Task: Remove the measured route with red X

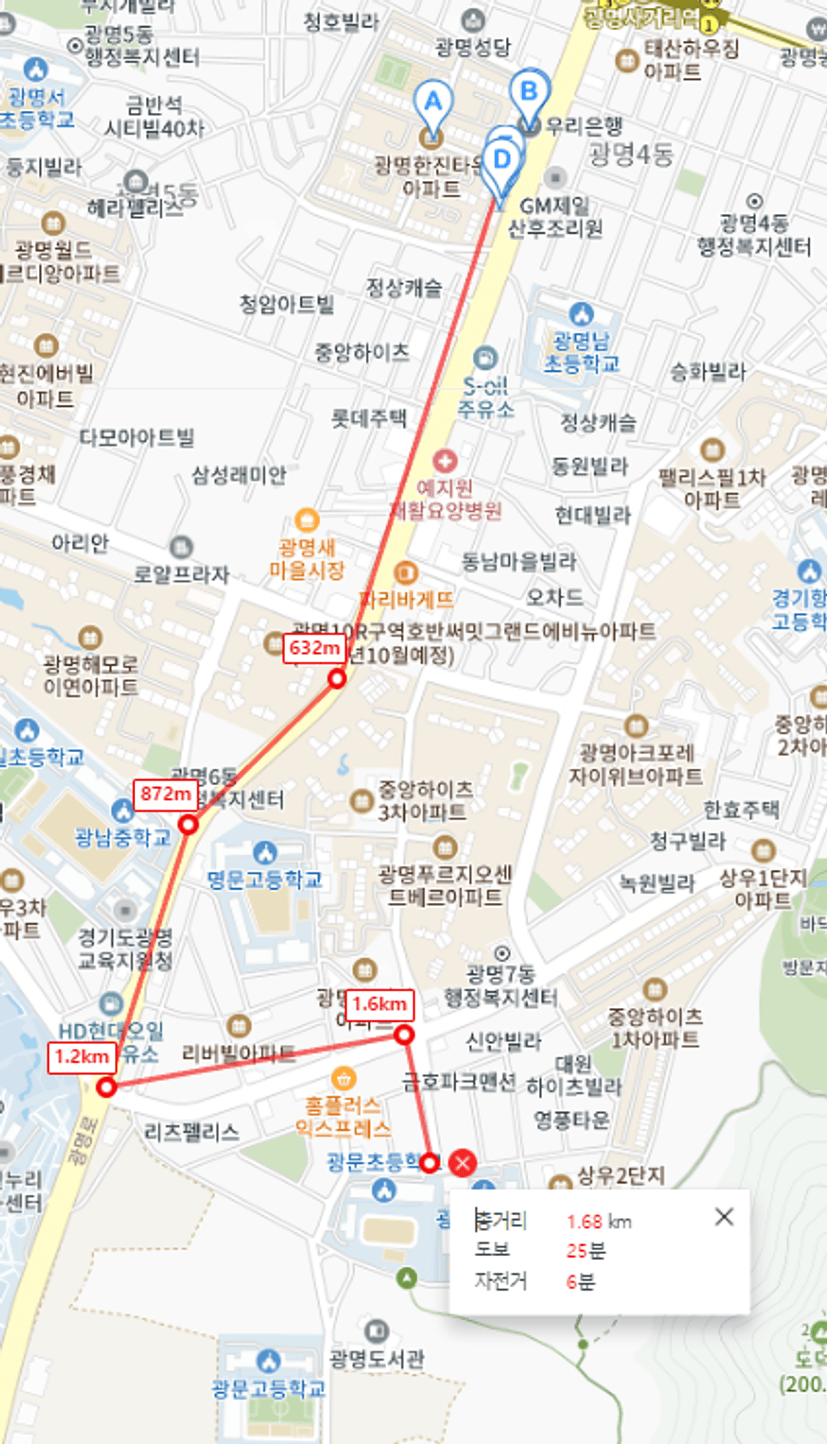Action: pyautogui.click(x=462, y=1163)
